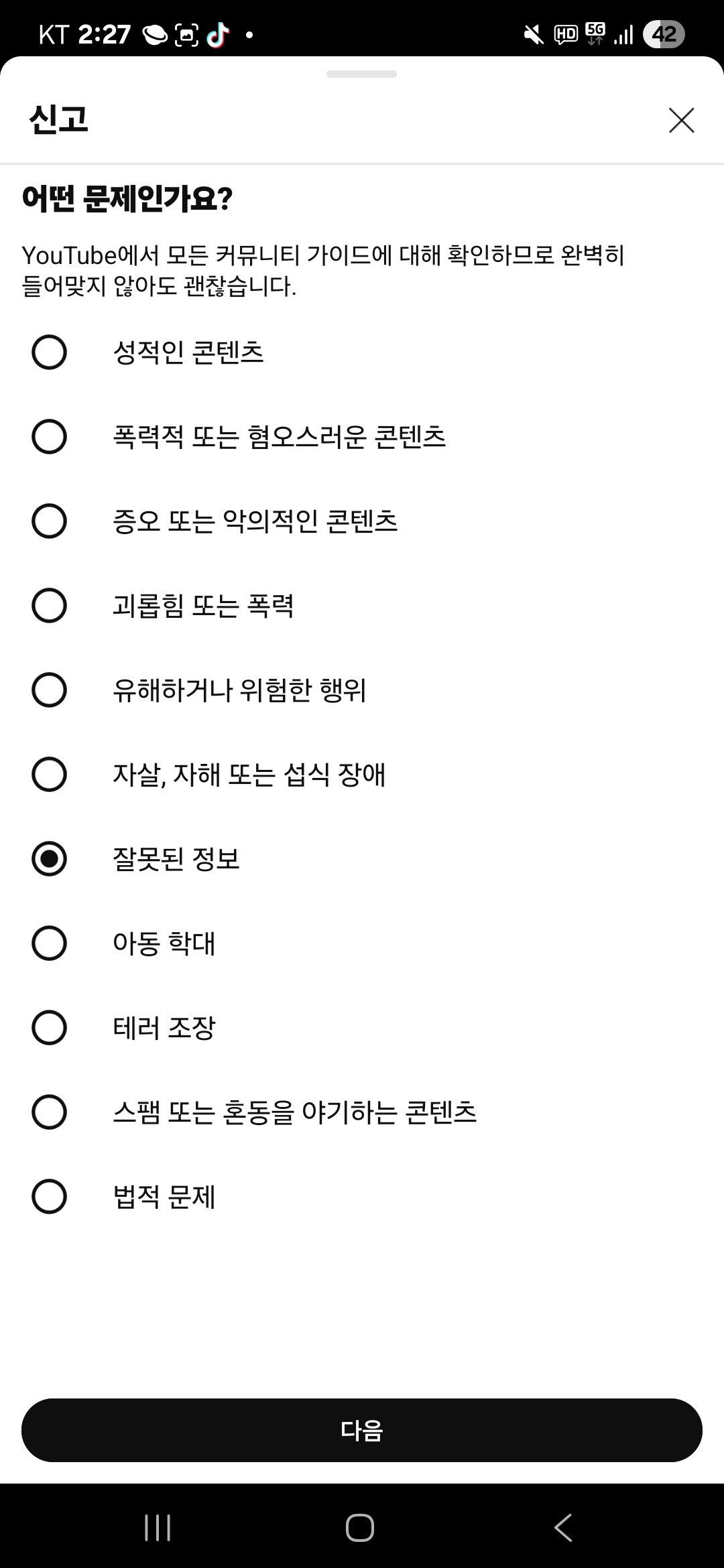
Task: Choose 자살, 자해 또는 섭식 장애
Action: [x=362, y=775]
